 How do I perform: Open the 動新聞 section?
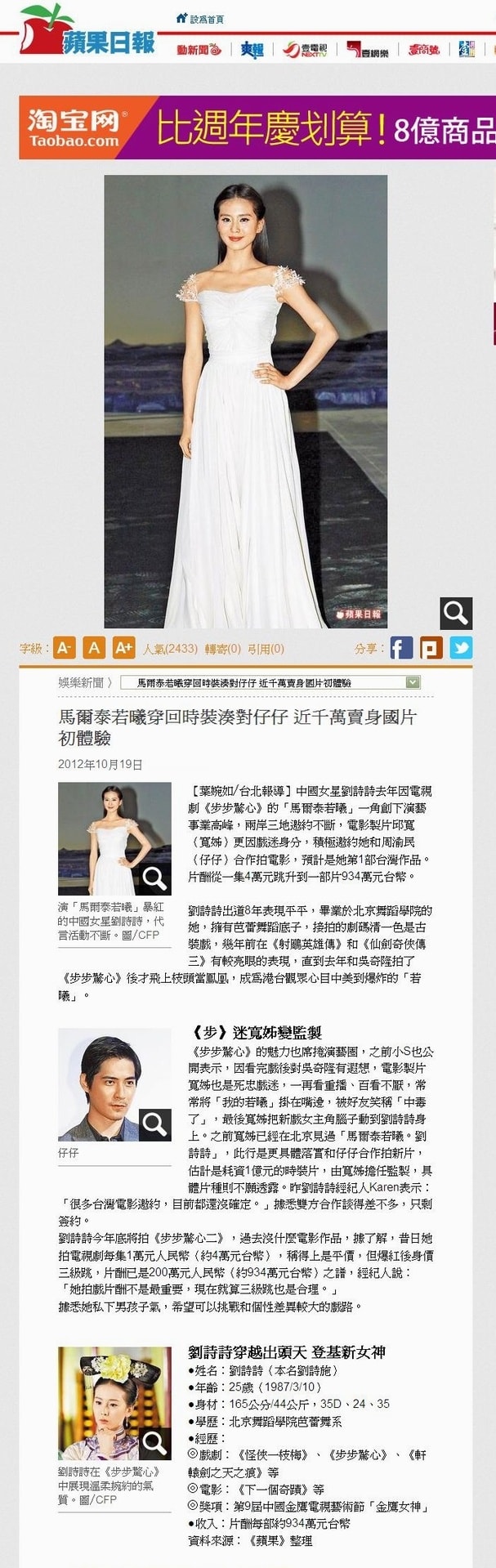tap(199, 50)
